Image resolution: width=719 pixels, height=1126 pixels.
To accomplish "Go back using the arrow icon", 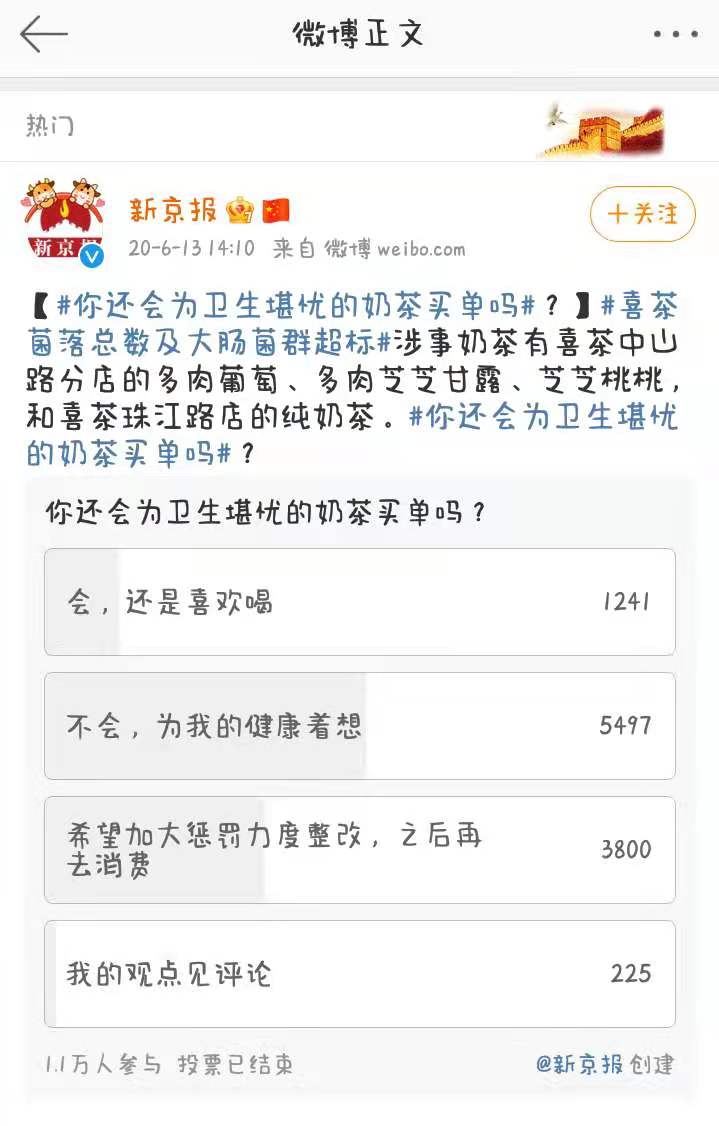I will coord(43,34).
